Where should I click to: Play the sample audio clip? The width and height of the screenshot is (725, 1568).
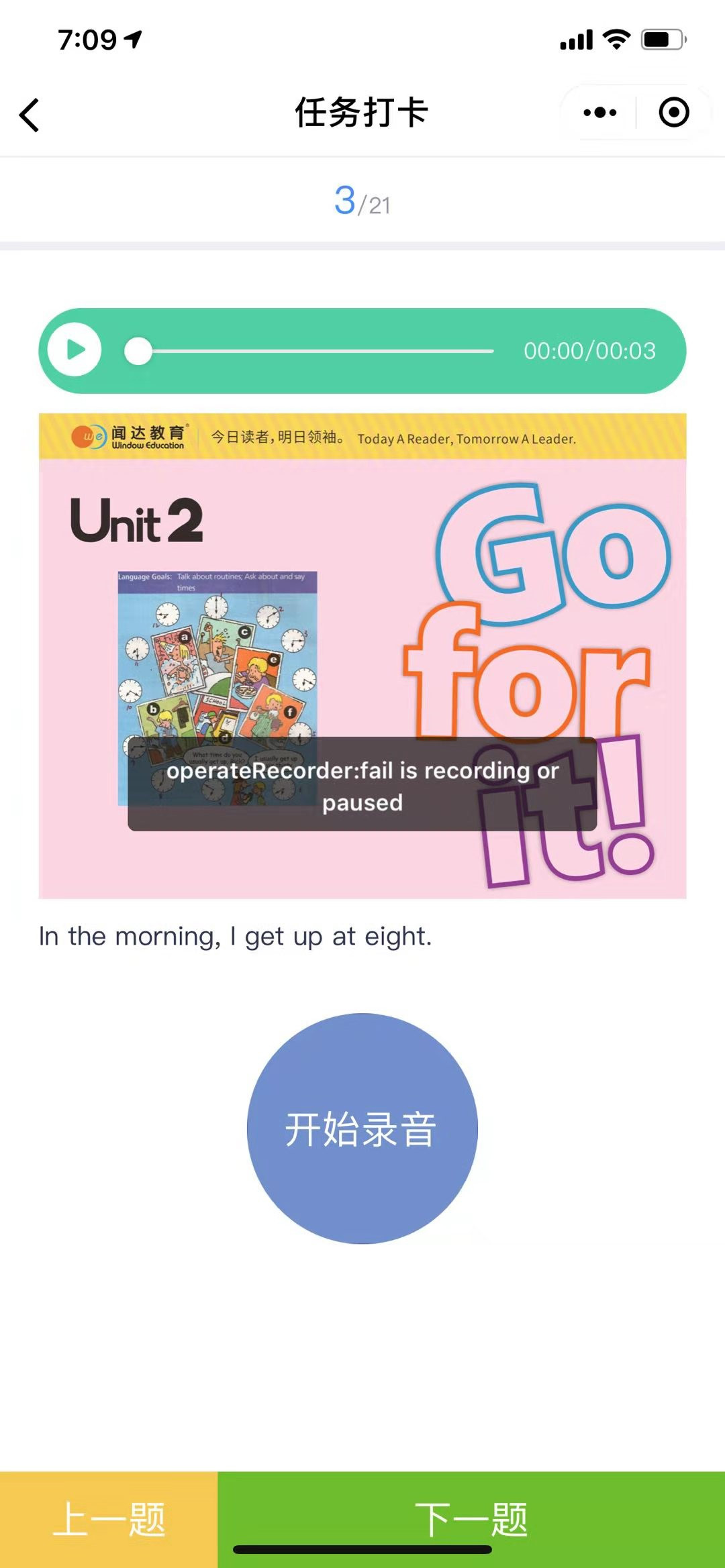click(x=75, y=350)
